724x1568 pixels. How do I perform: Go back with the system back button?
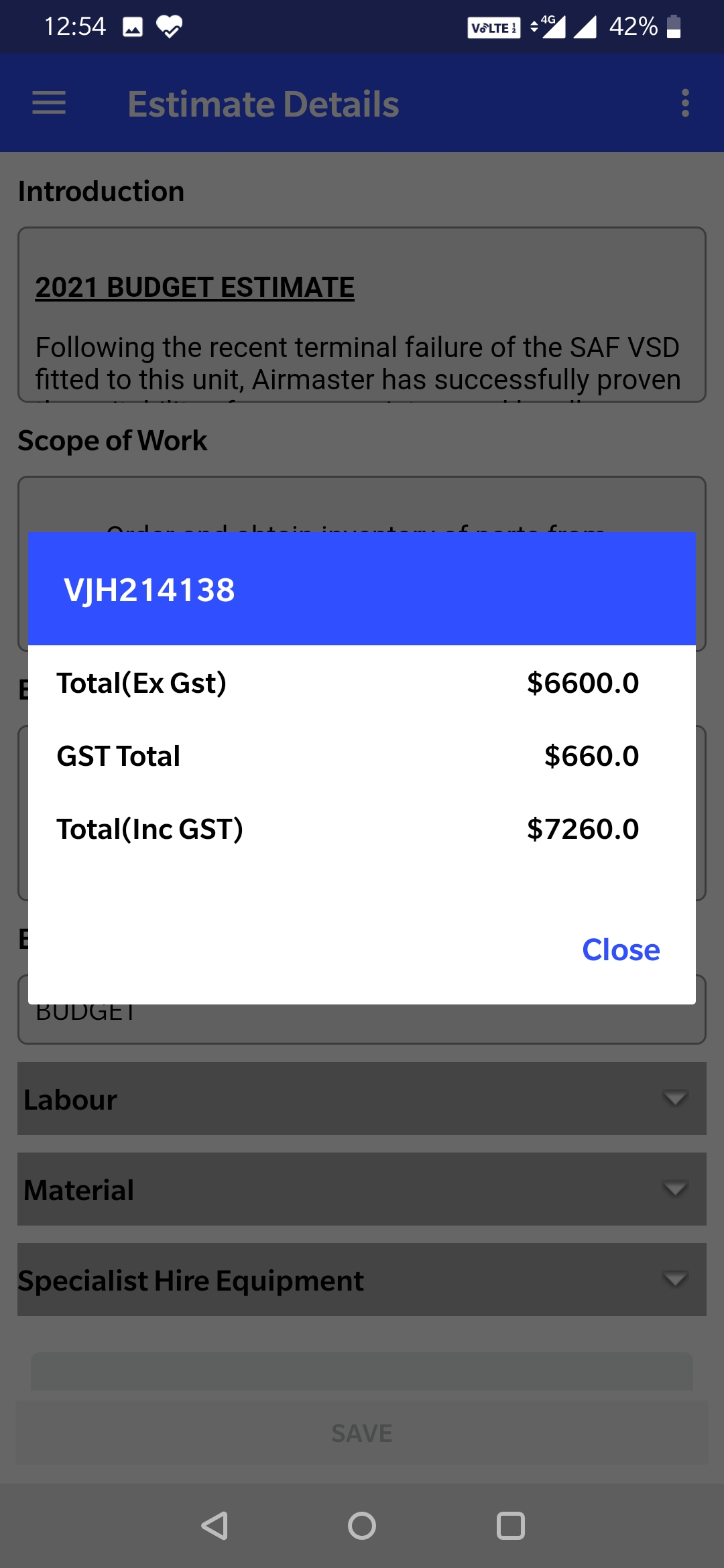pos(215,1526)
